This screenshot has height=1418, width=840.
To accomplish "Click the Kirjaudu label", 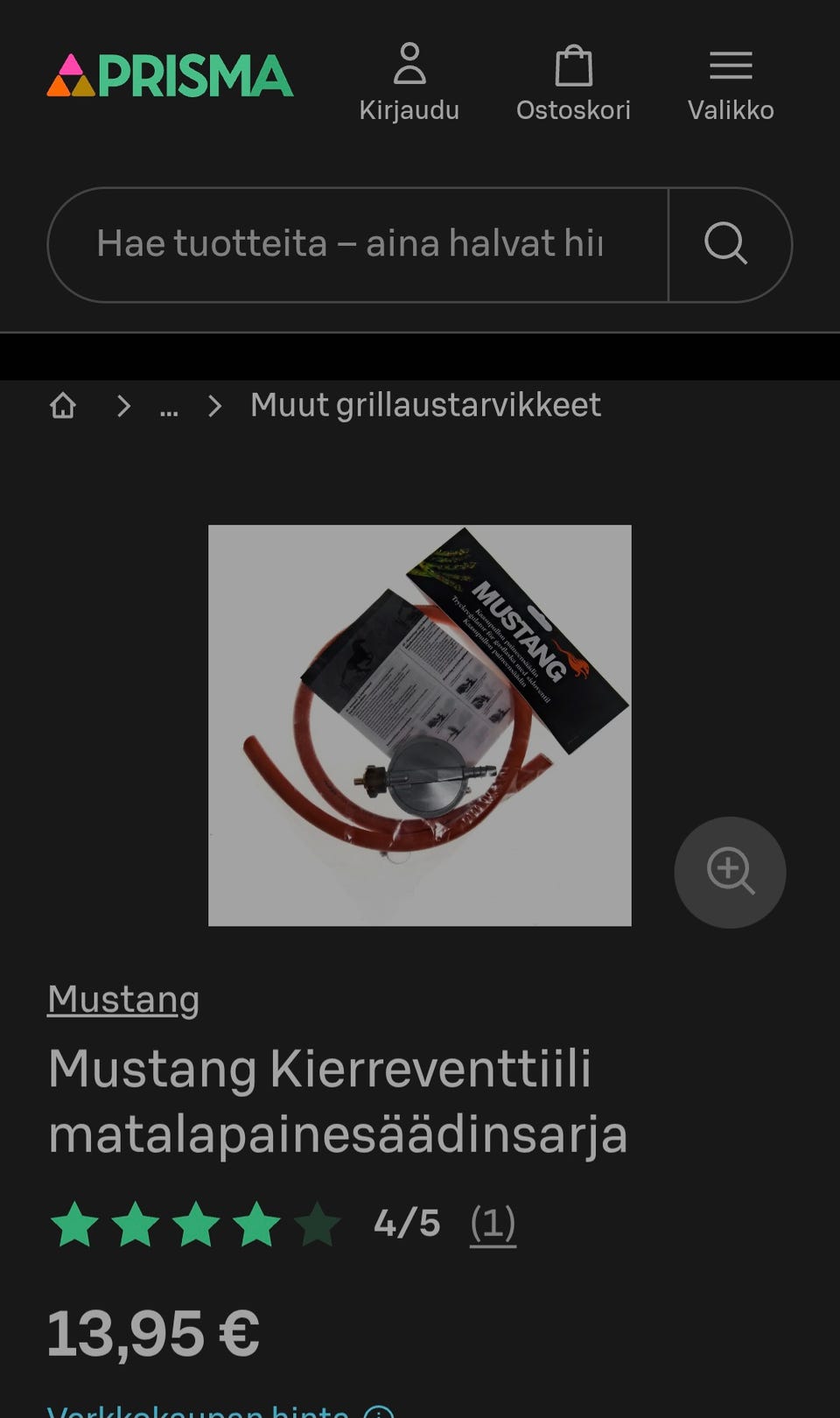I will pos(409,109).
